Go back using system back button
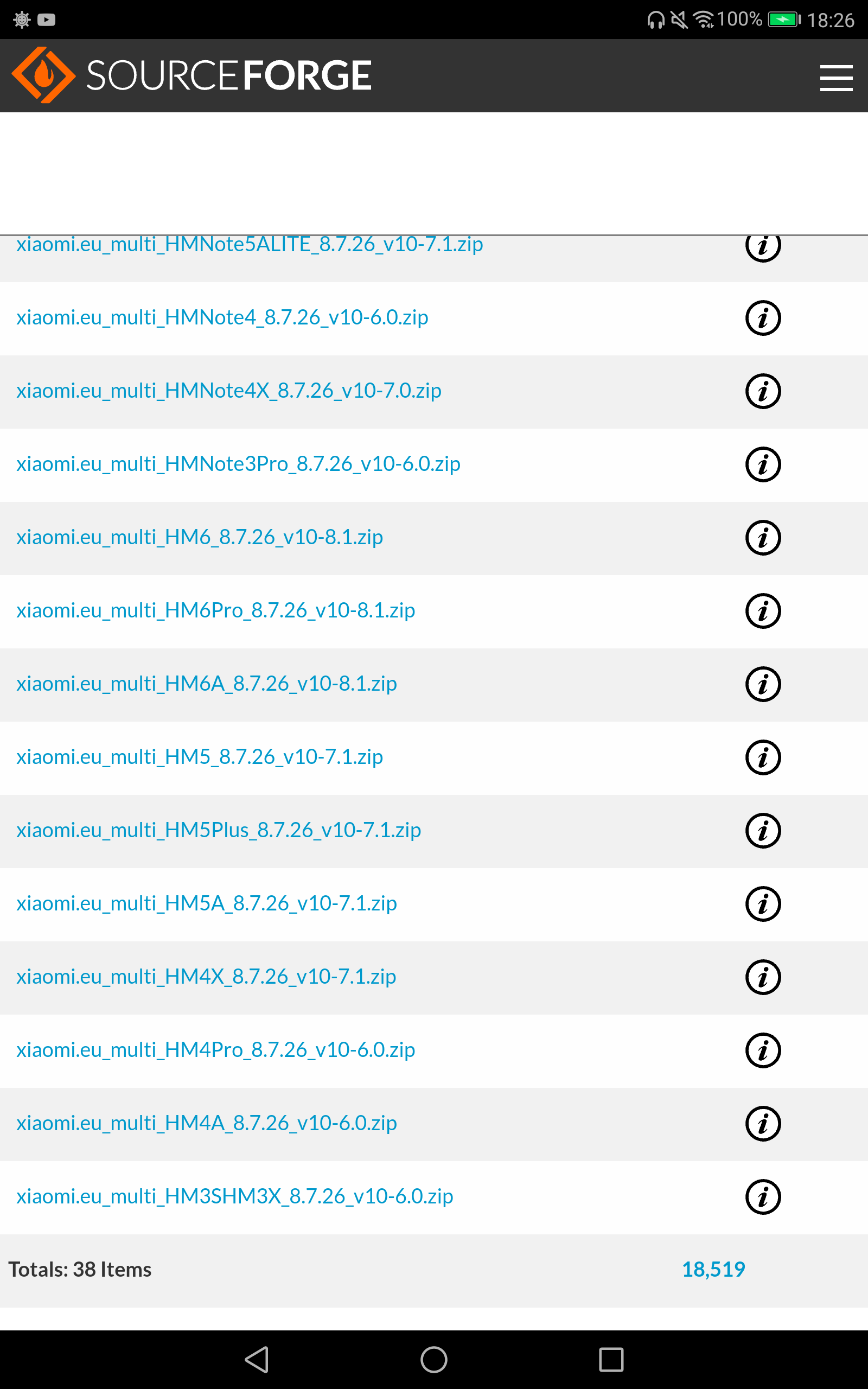 [257, 1359]
